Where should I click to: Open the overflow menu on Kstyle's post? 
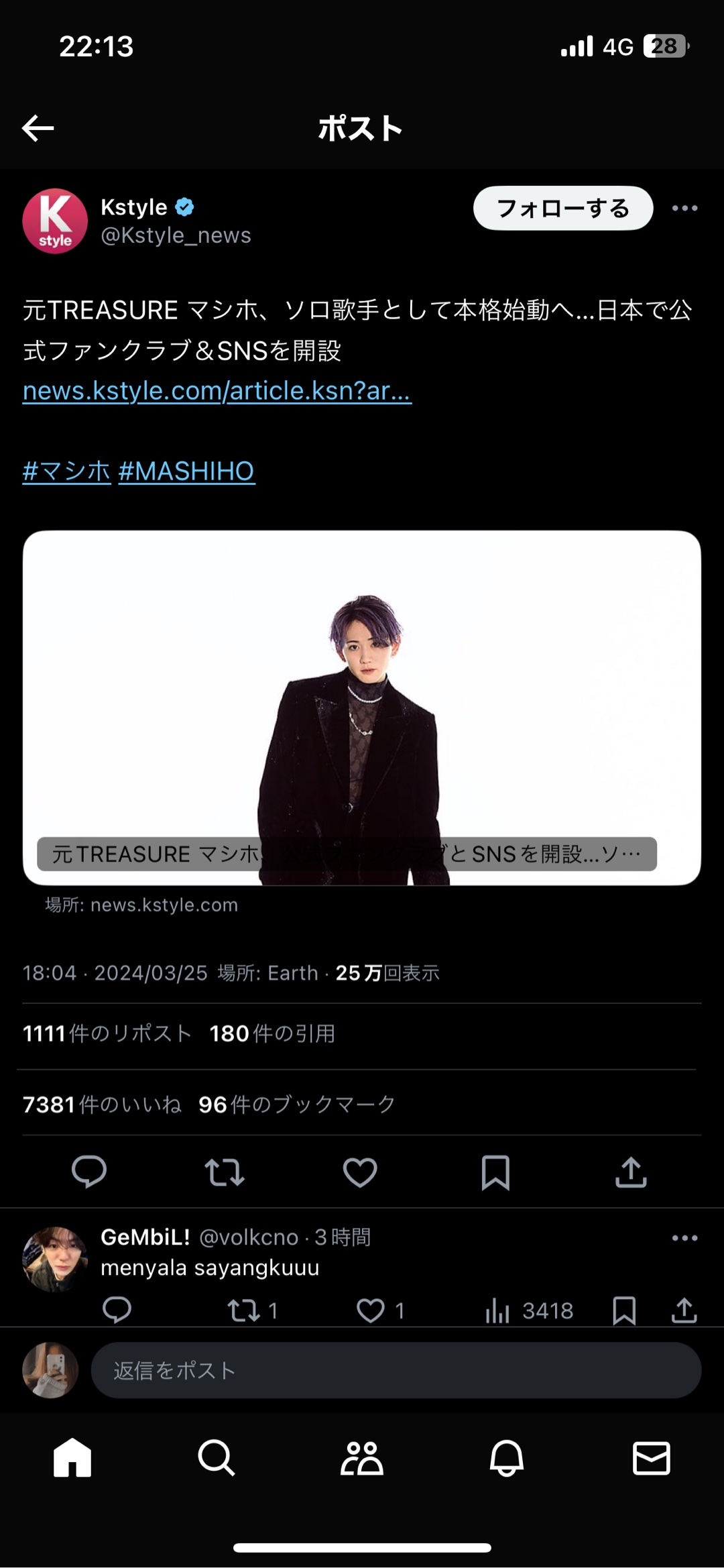pyautogui.click(x=684, y=209)
